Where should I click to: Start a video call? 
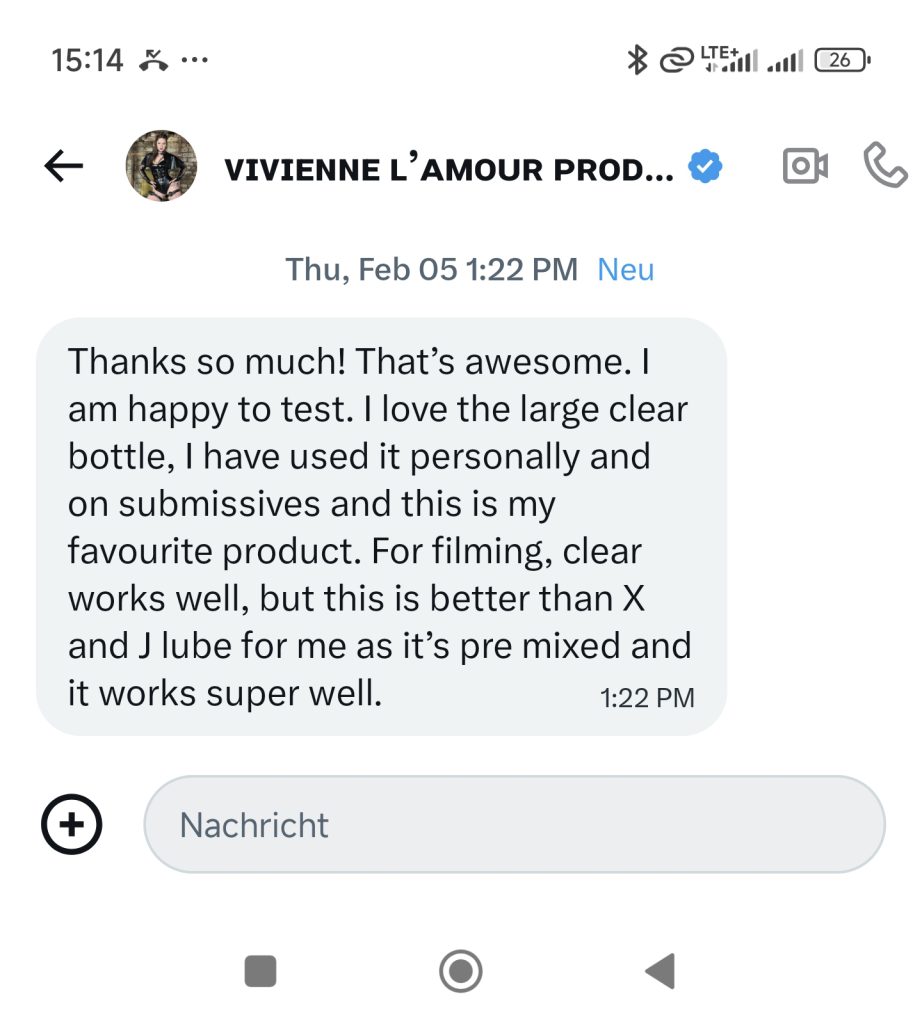pyautogui.click(x=805, y=166)
